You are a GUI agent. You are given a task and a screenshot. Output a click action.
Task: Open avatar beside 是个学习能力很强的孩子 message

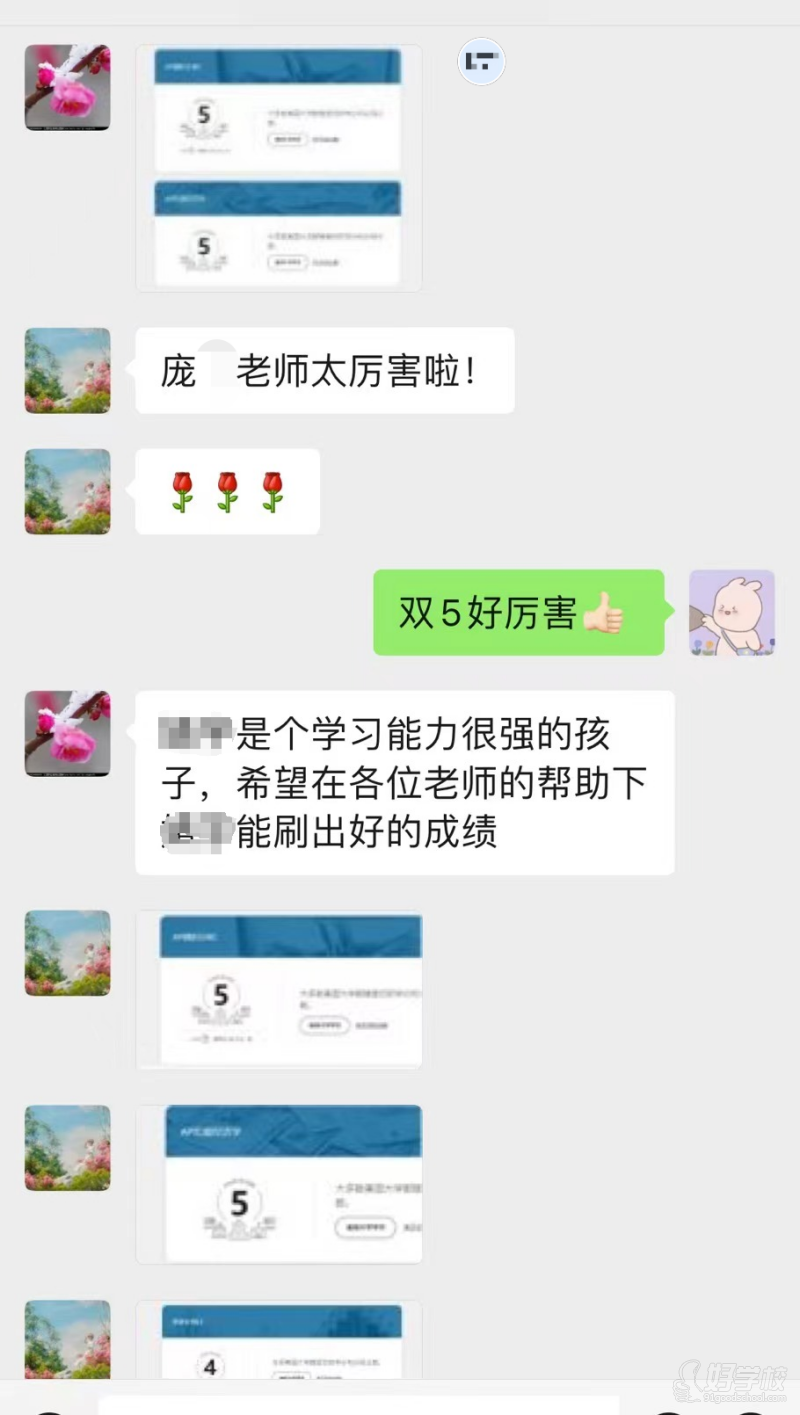click(x=67, y=733)
